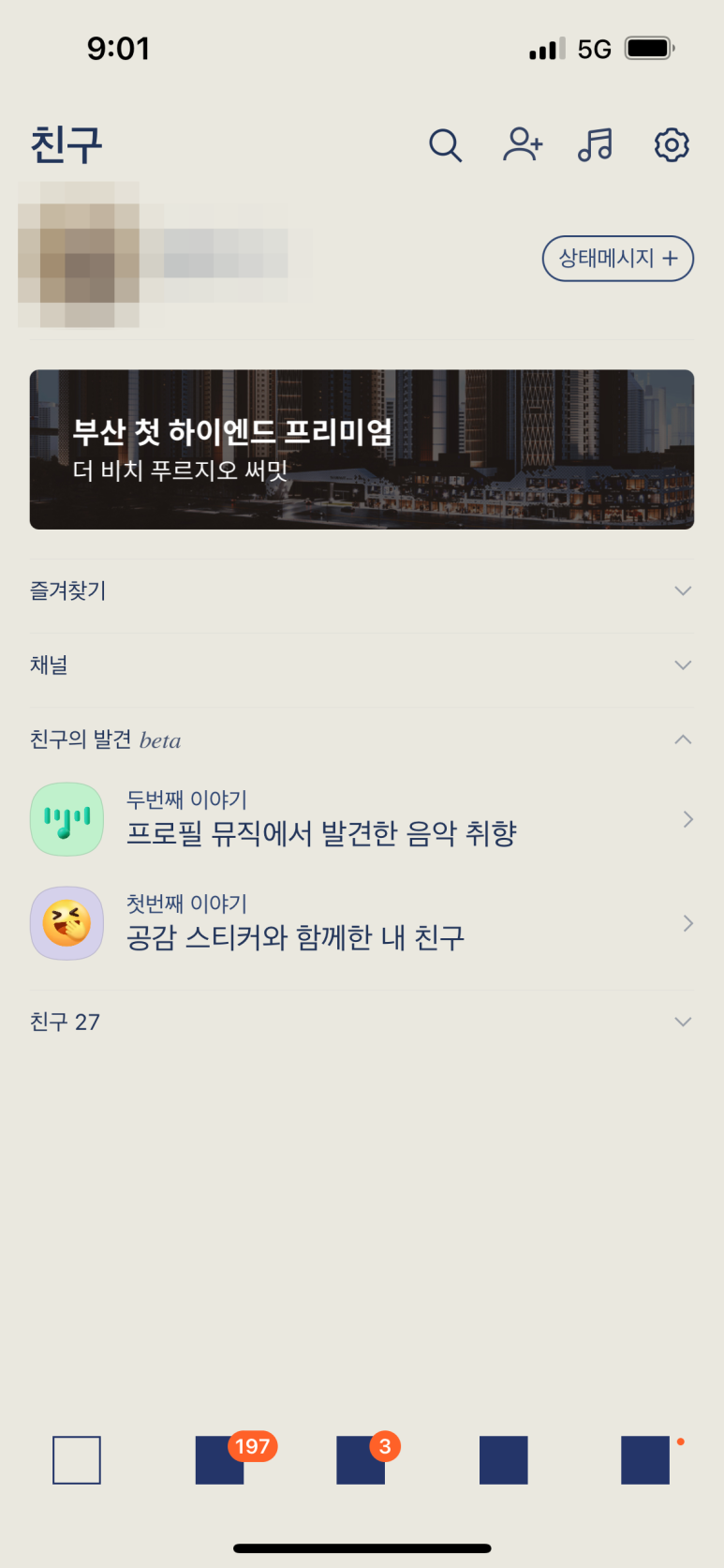Image resolution: width=724 pixels, height=1568 pixels.
Task: Switch to the tab with the 3 badge
Action: pos(362,1460)
